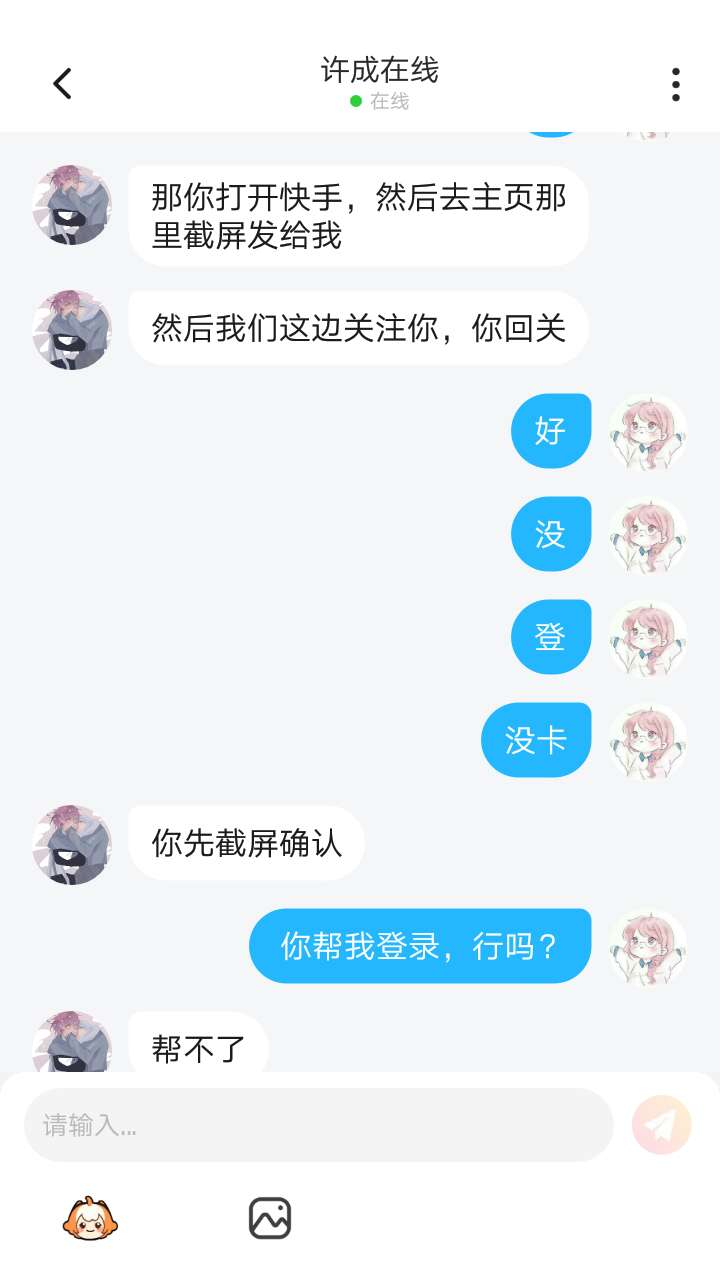Tap the 请输入 message input field
This screenshot has width=720, height=1280.
click(318, 1125)
